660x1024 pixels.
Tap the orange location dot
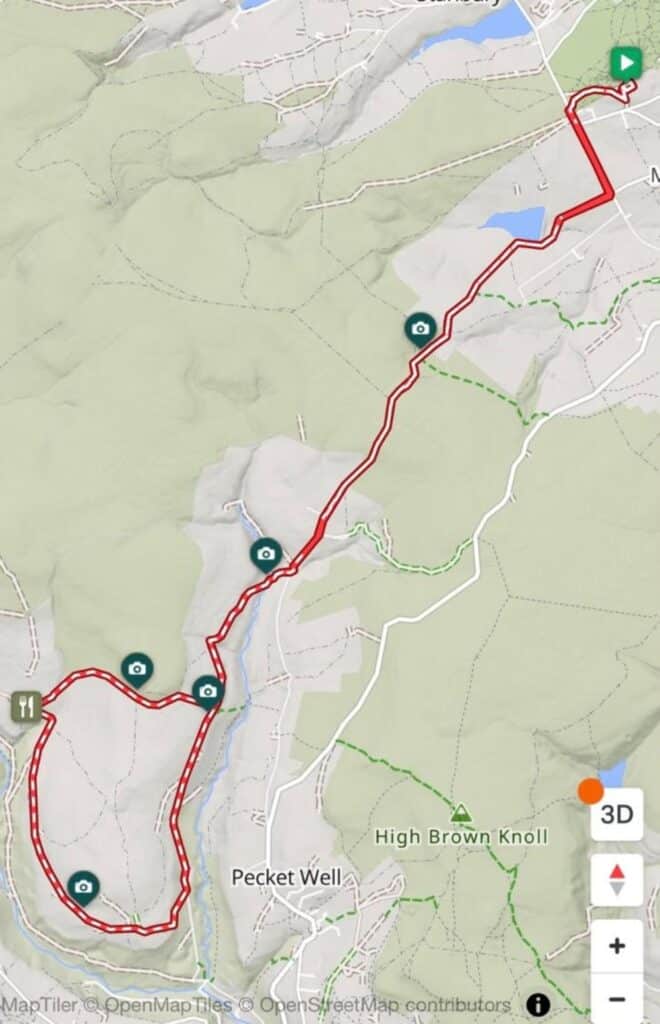[x=591, y=791]
